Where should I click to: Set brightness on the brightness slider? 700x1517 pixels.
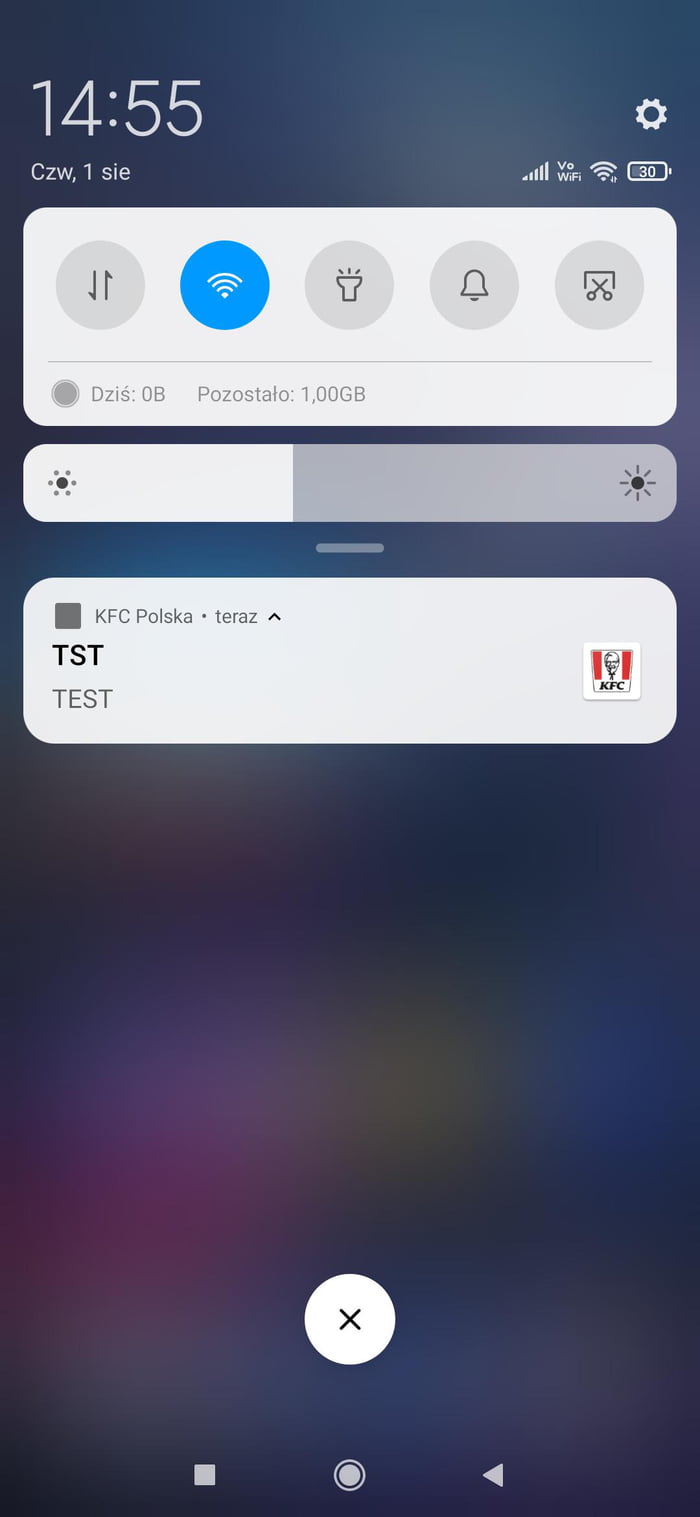(x=350, y=484)
